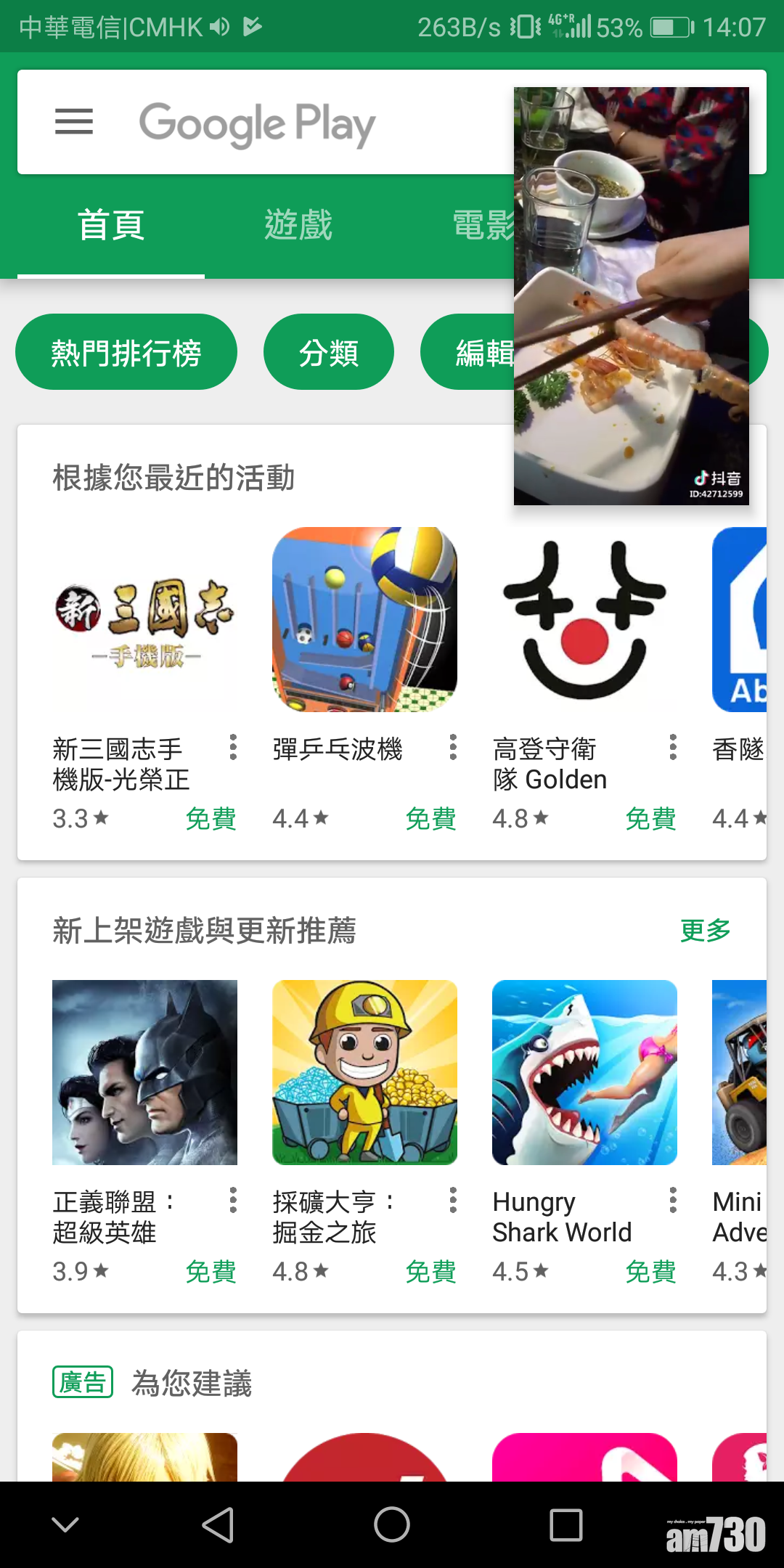Open options for Hungry Shark World

coord(673,1200)
